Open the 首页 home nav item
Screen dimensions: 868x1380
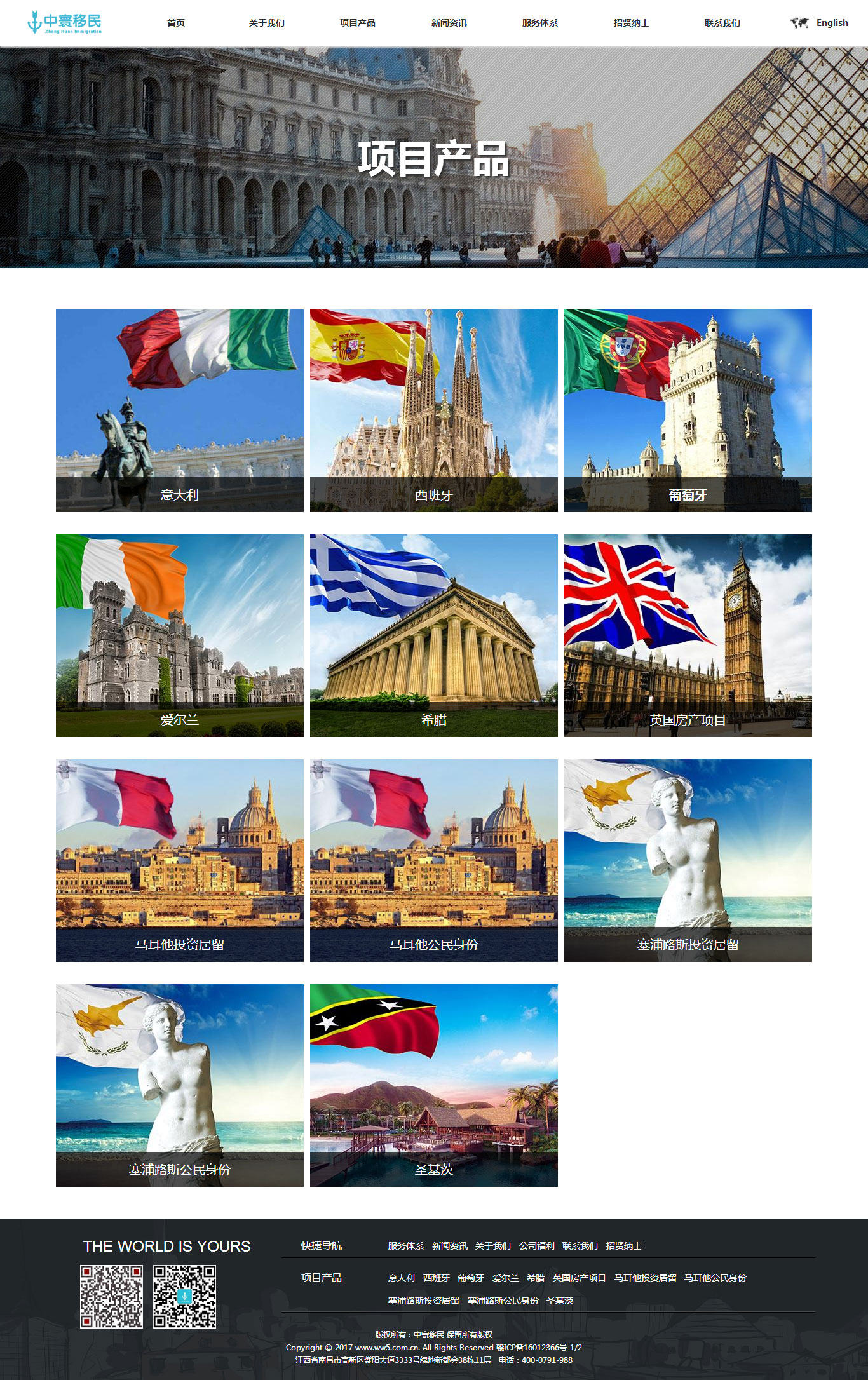176,23
